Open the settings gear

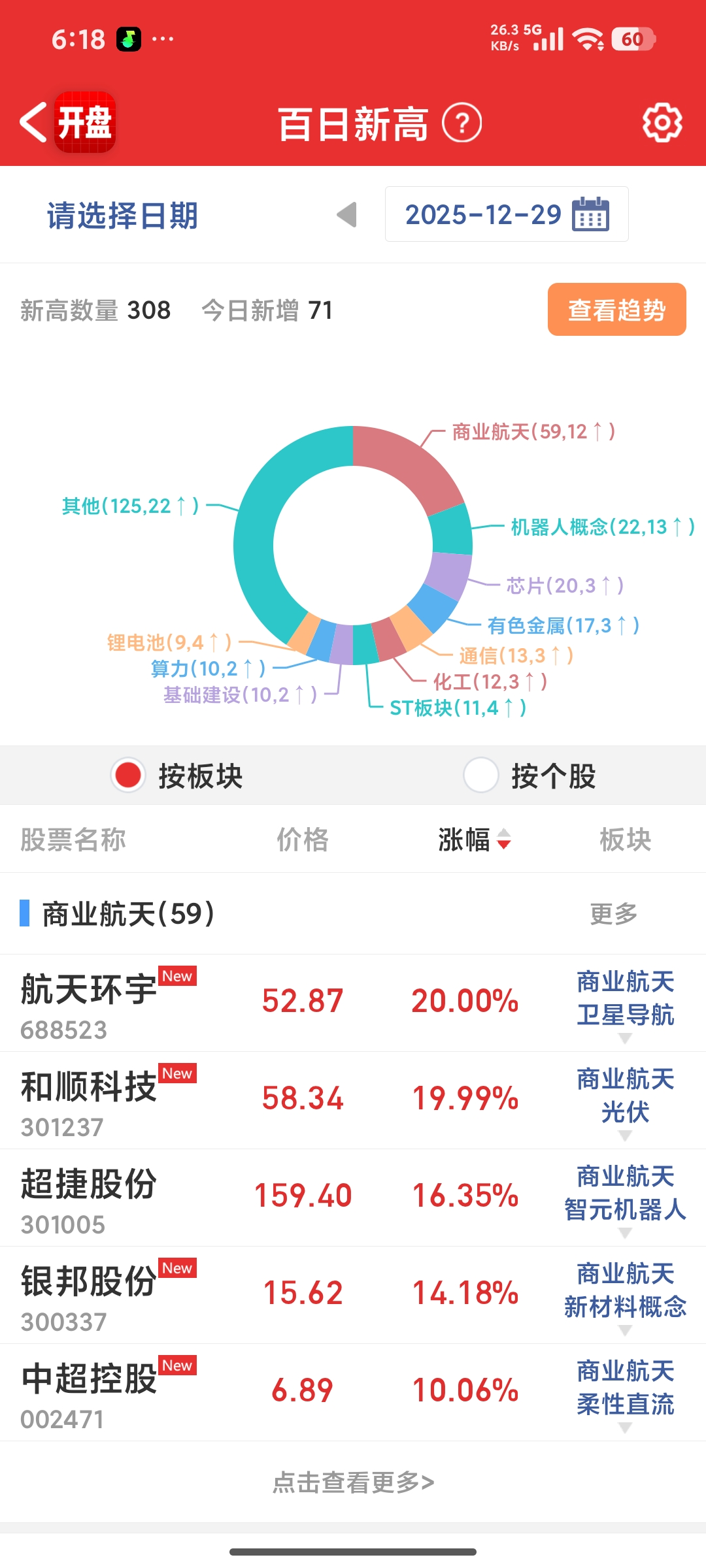662,122
